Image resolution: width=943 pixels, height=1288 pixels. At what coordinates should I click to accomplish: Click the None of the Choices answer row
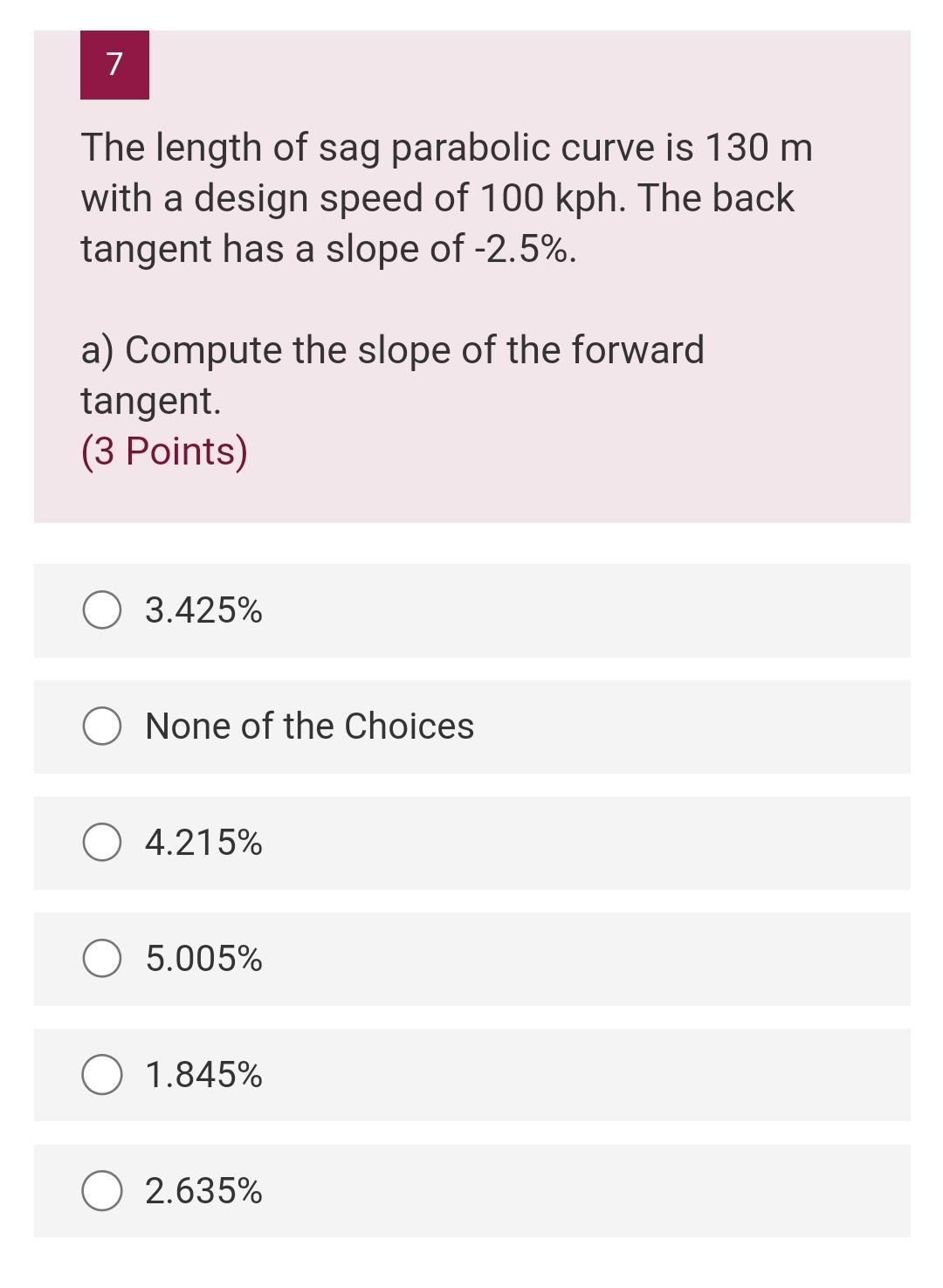pyautogui.click(x=471, y=727)
